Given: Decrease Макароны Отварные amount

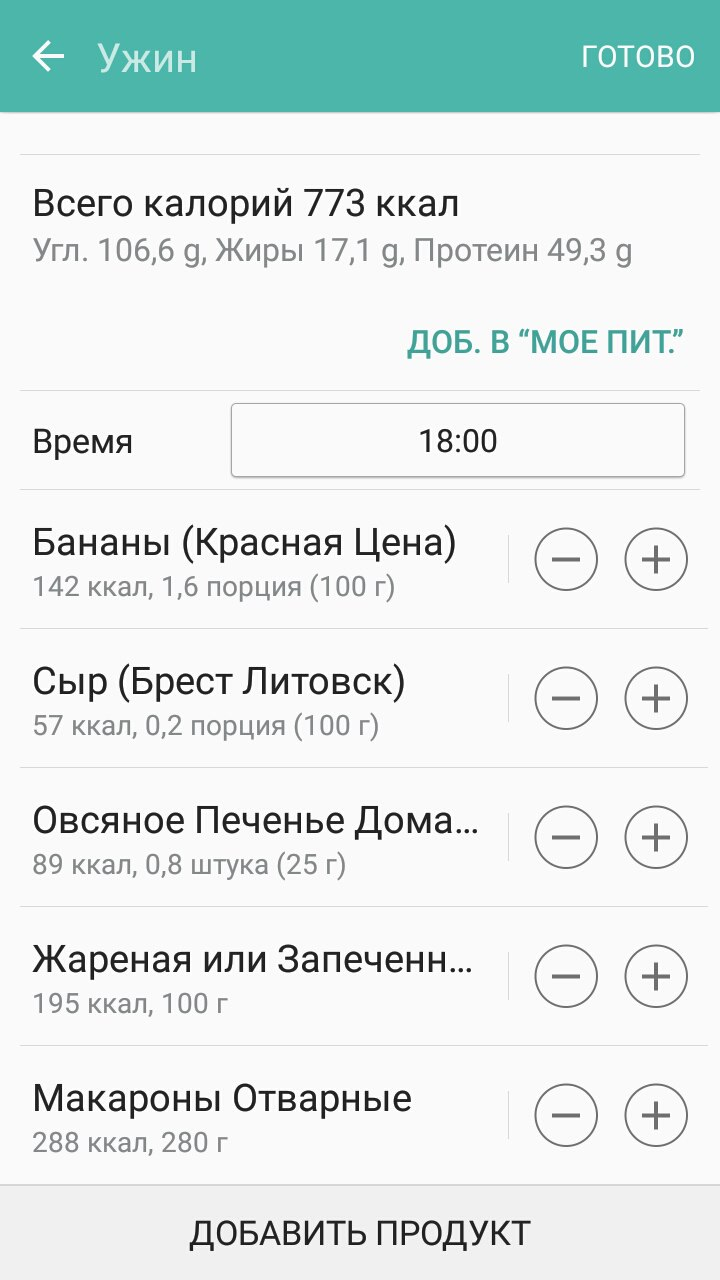Looking at the screenshot, I should pyautogui.click(x=566, y=1115).
